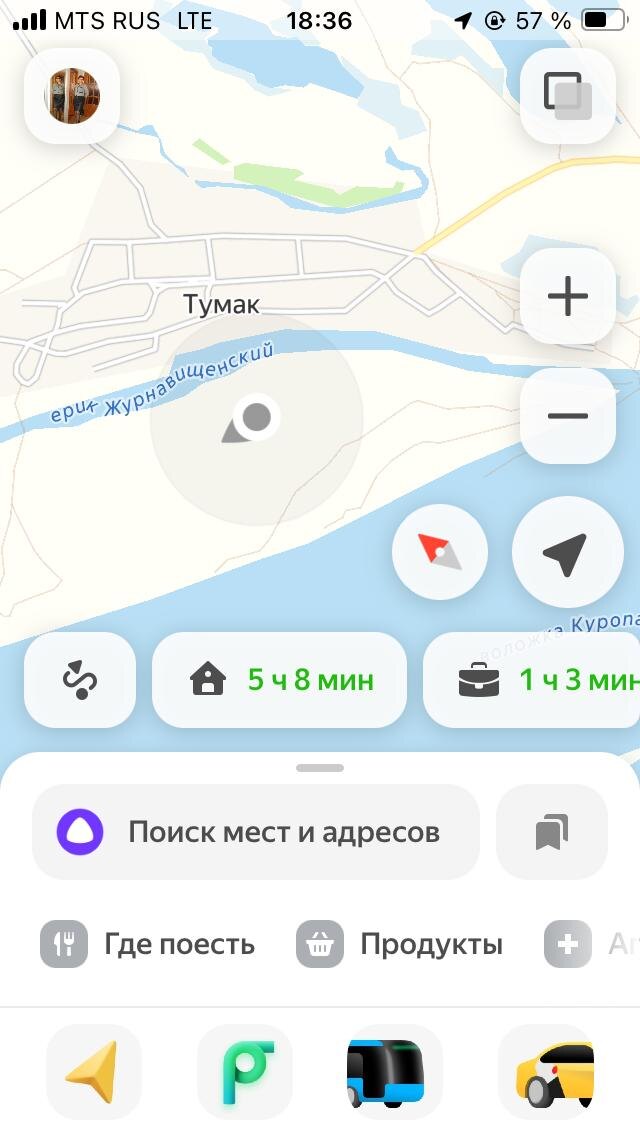Center map on my location

568,552
